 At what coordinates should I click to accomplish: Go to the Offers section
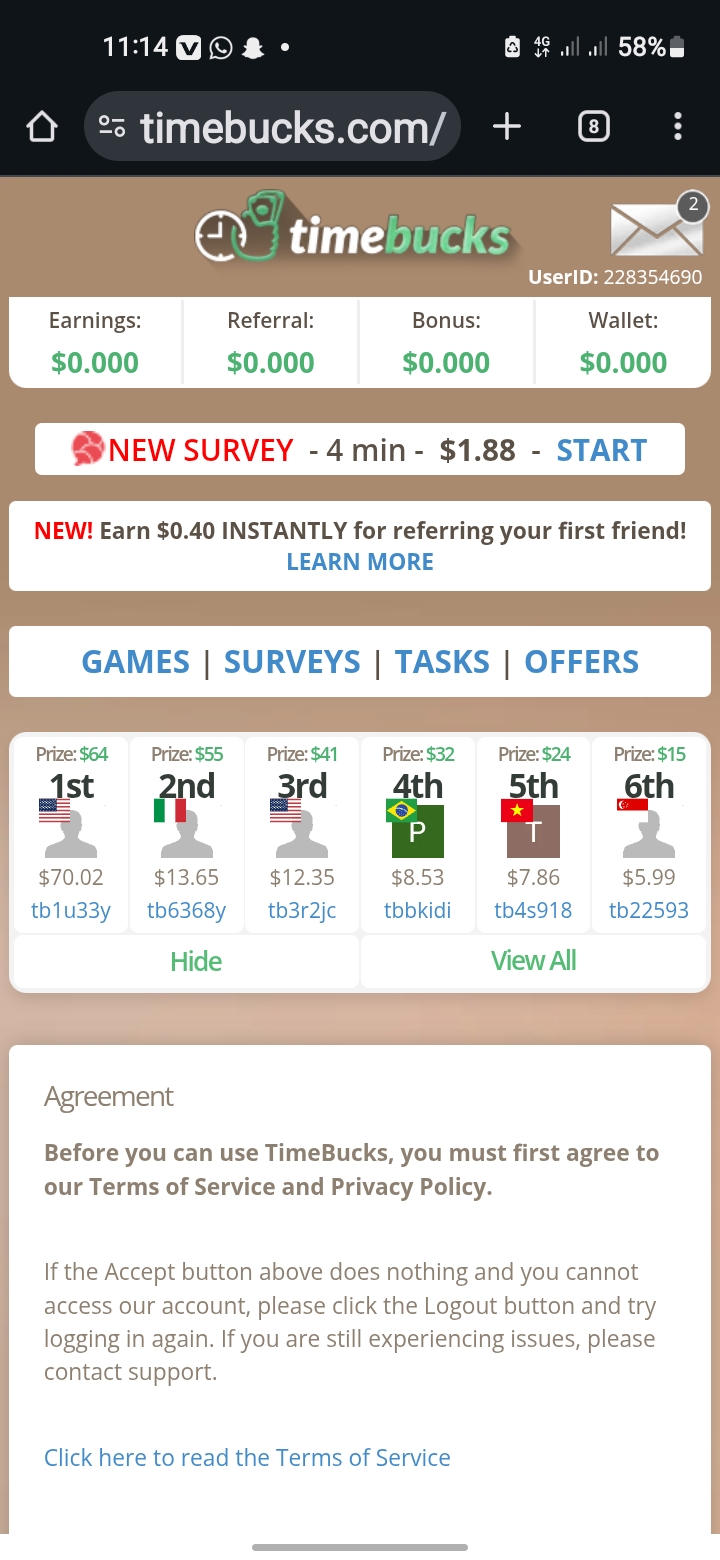(x=581, y=662)
